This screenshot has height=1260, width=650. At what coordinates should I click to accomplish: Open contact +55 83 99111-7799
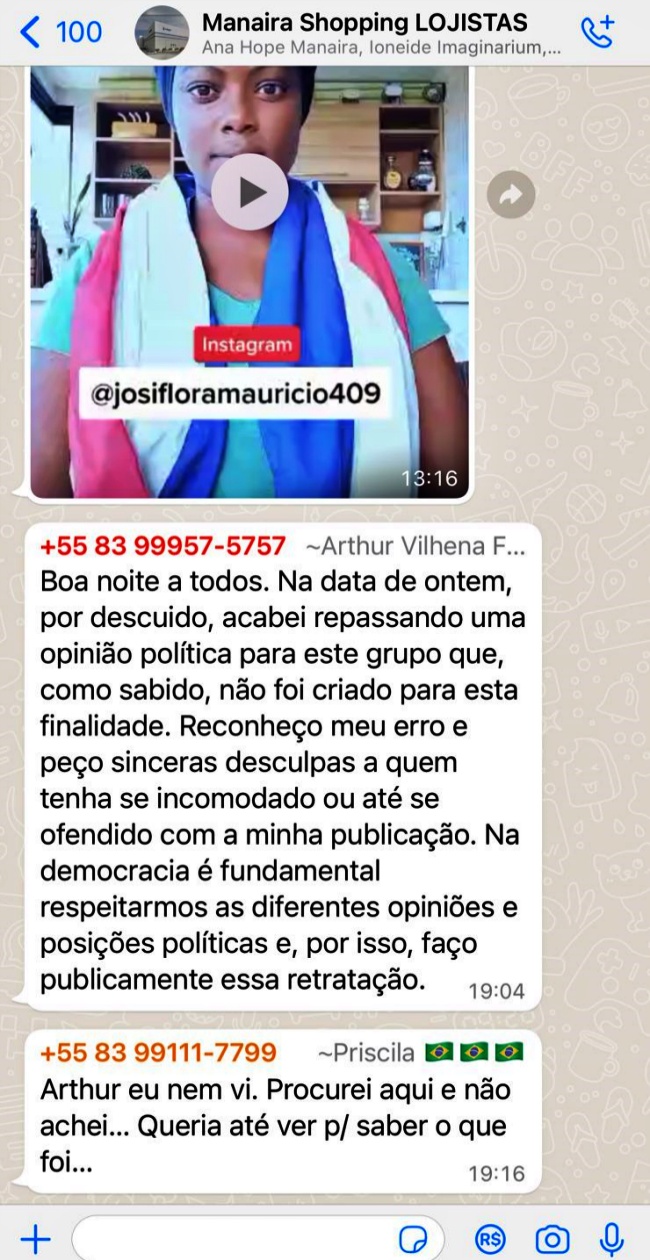click(158, 1053)
